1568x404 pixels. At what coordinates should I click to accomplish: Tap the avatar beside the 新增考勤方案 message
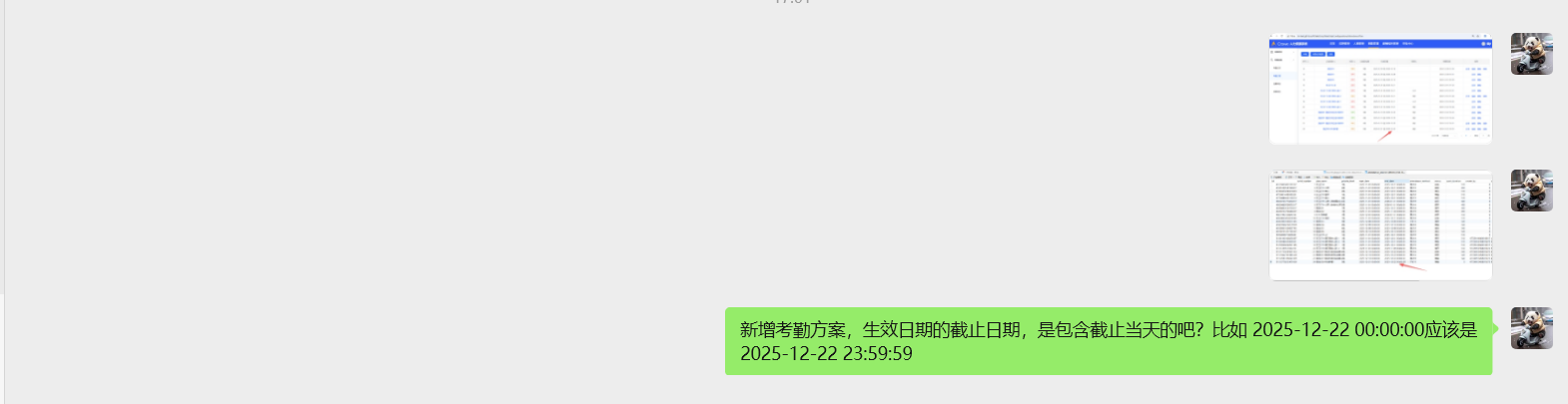1531,328
